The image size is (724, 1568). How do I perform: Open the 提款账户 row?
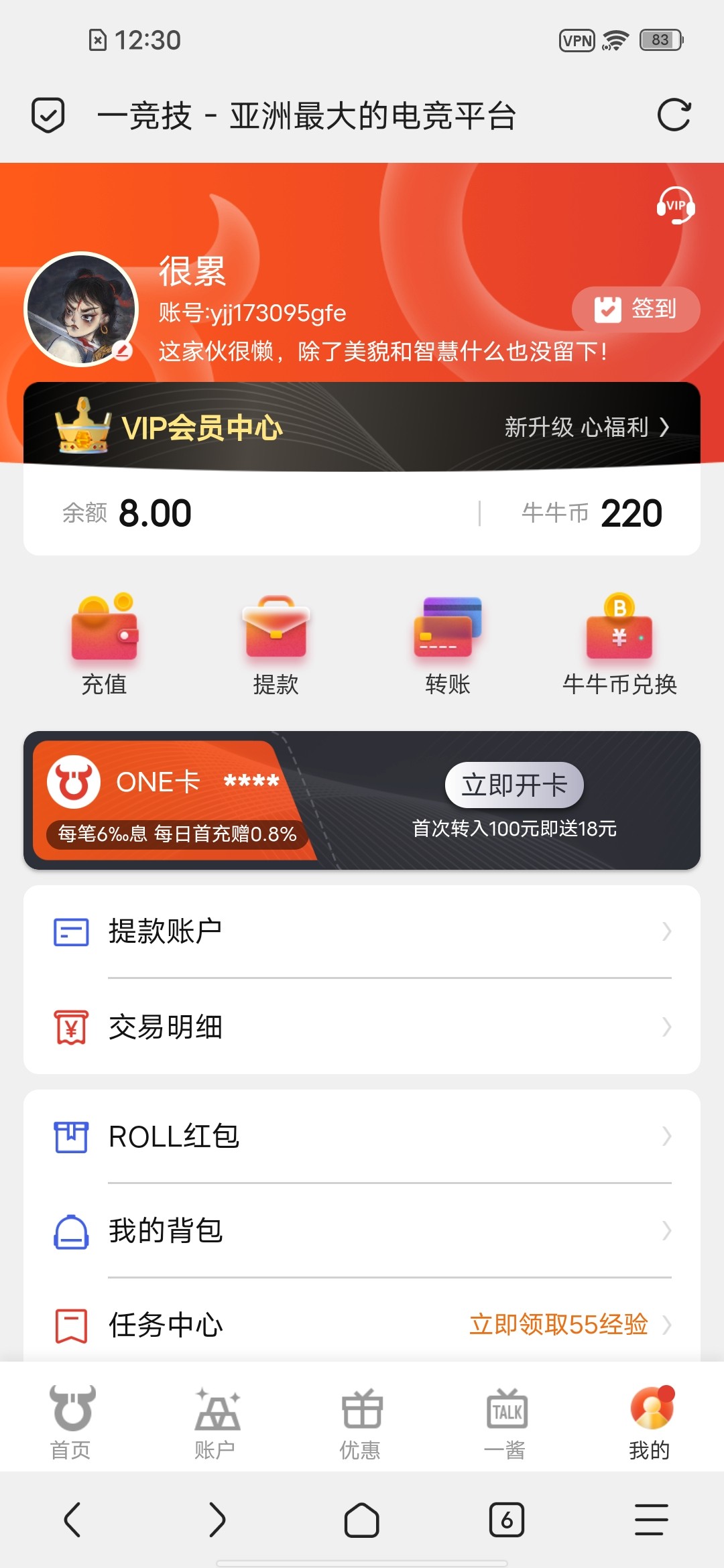coord(362,931)
